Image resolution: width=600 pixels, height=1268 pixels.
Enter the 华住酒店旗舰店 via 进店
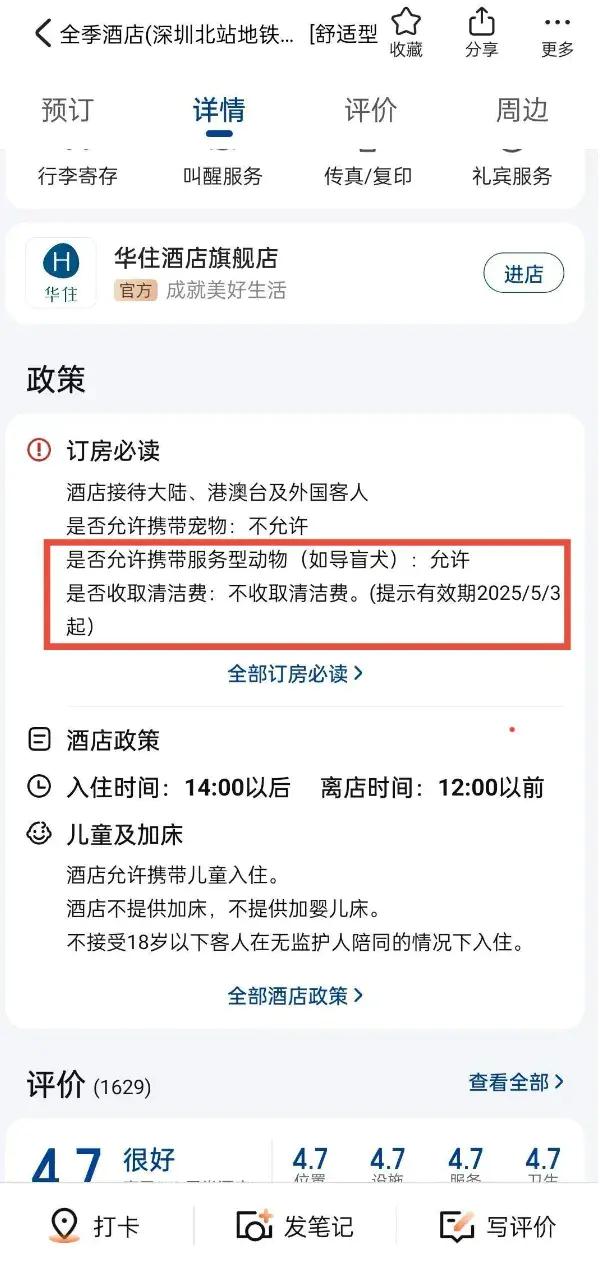tap(523, 274)
